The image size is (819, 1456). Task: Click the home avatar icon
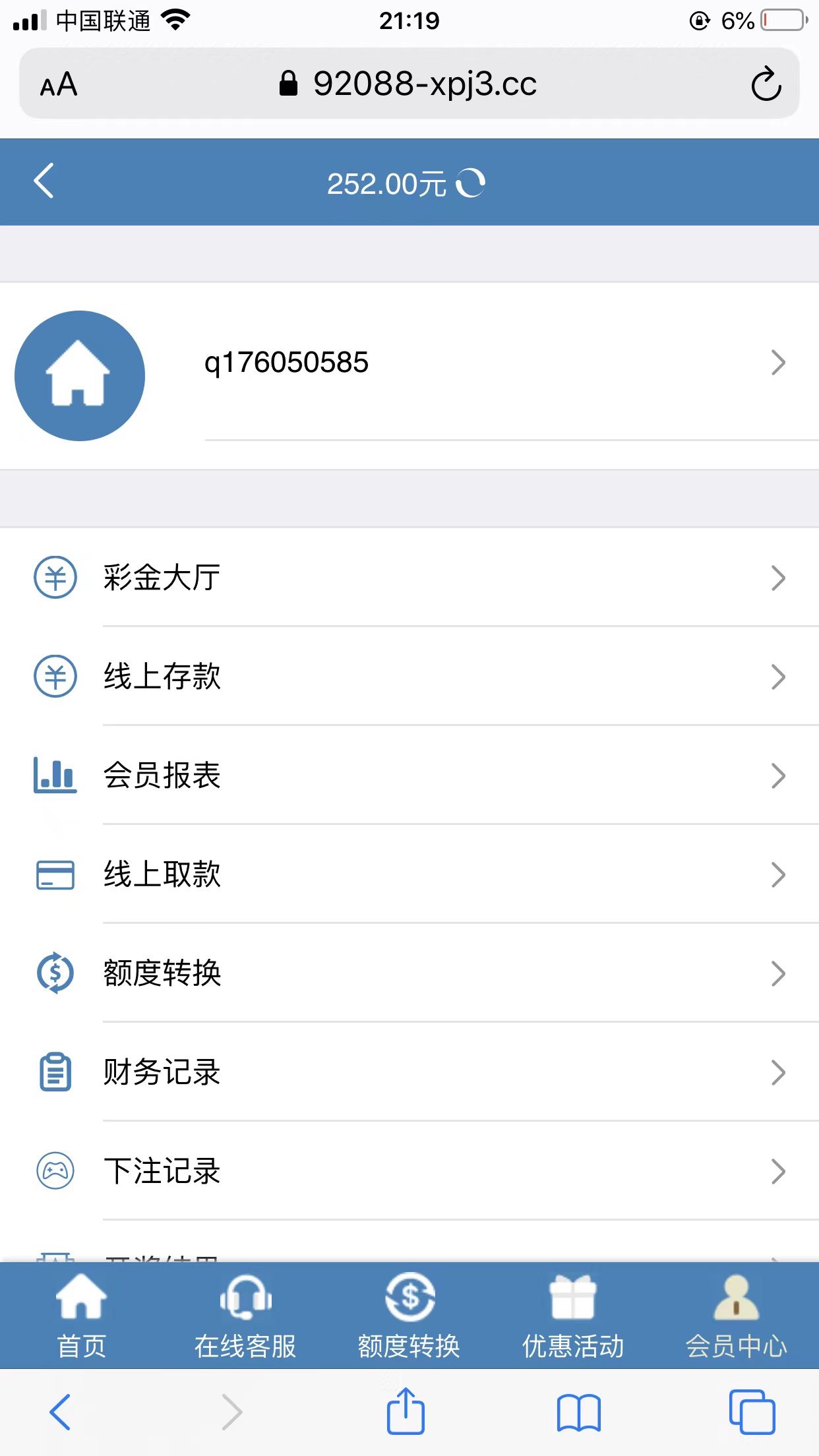(79, 375)
